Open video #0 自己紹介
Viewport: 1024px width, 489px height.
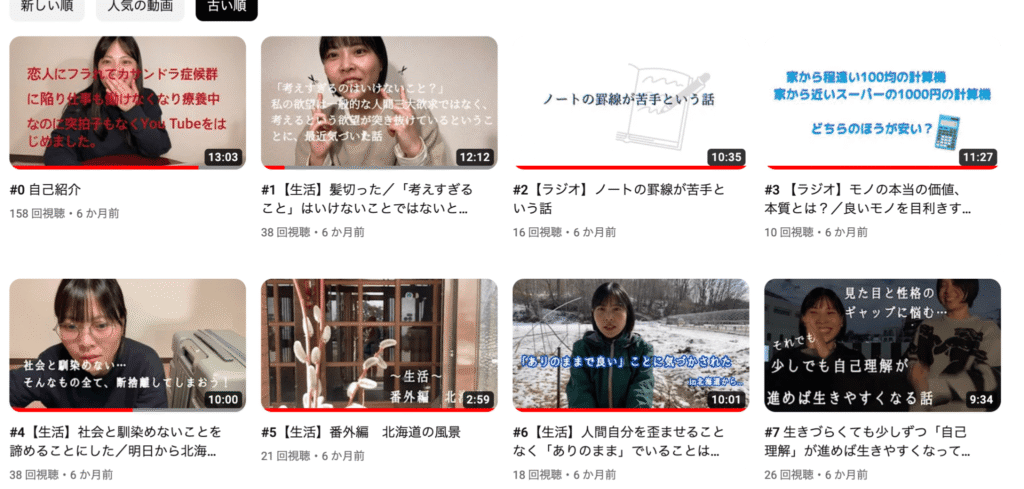click(x=127, y=102)
